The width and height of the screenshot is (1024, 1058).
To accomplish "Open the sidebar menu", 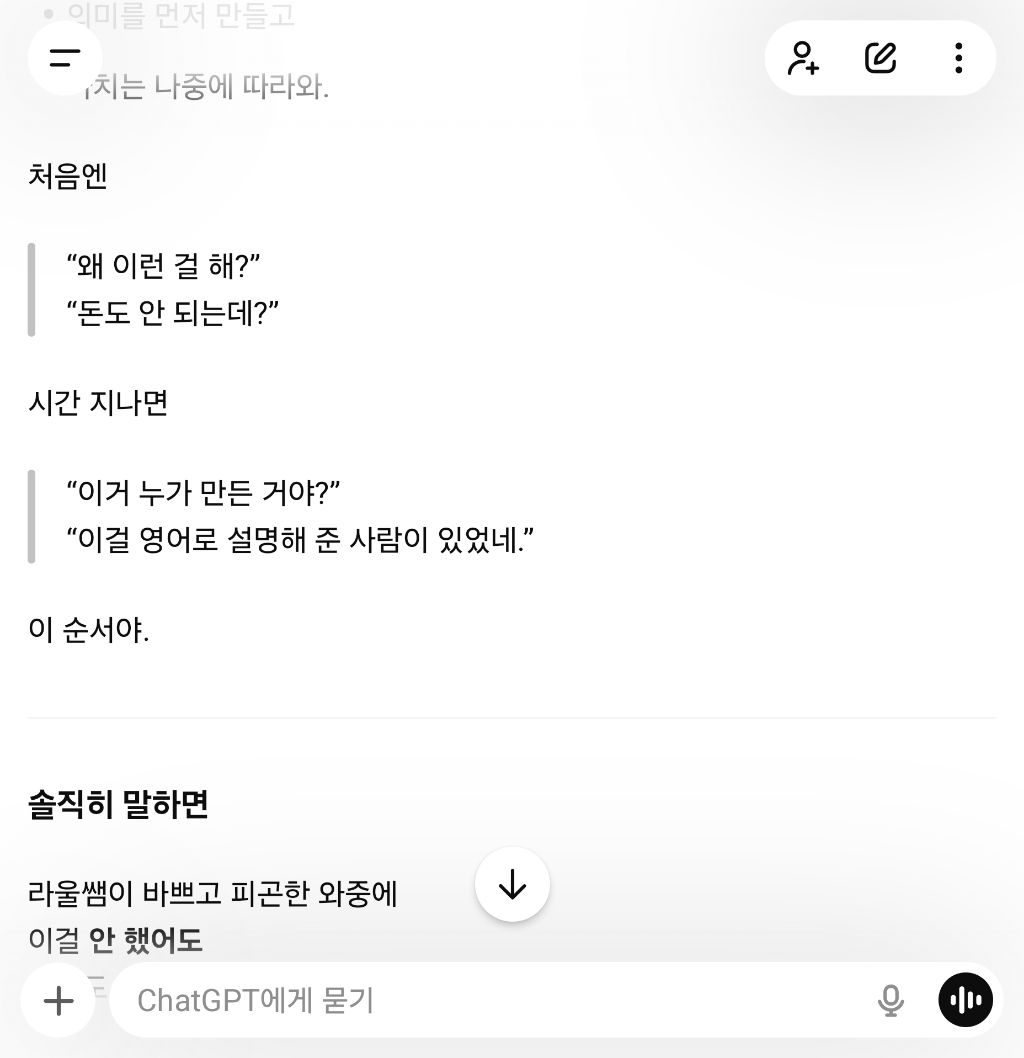I will 65,58.
